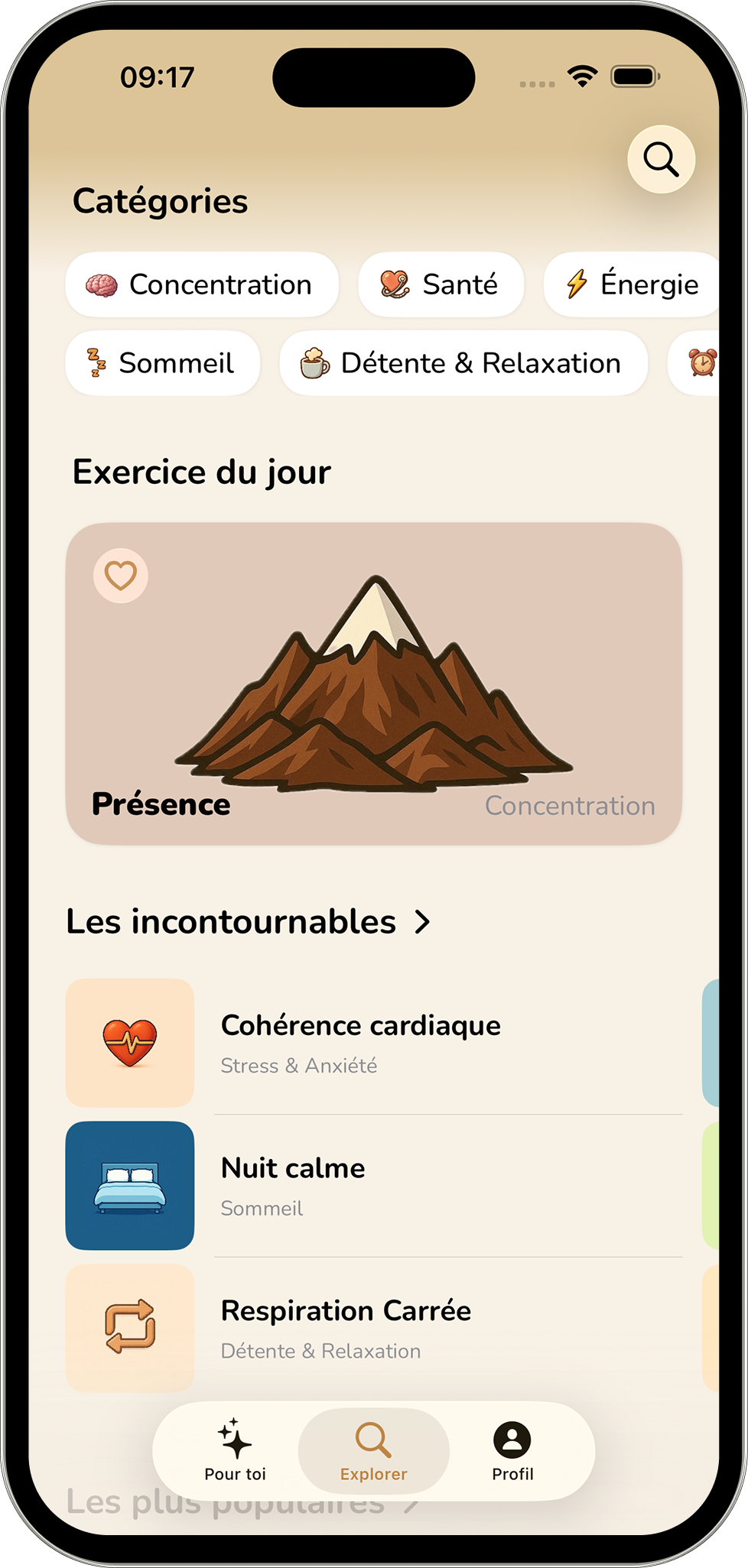Screen dimensions: 748x1568
Task: Select the Nuit calme exercise
Action: point(382,1185)
